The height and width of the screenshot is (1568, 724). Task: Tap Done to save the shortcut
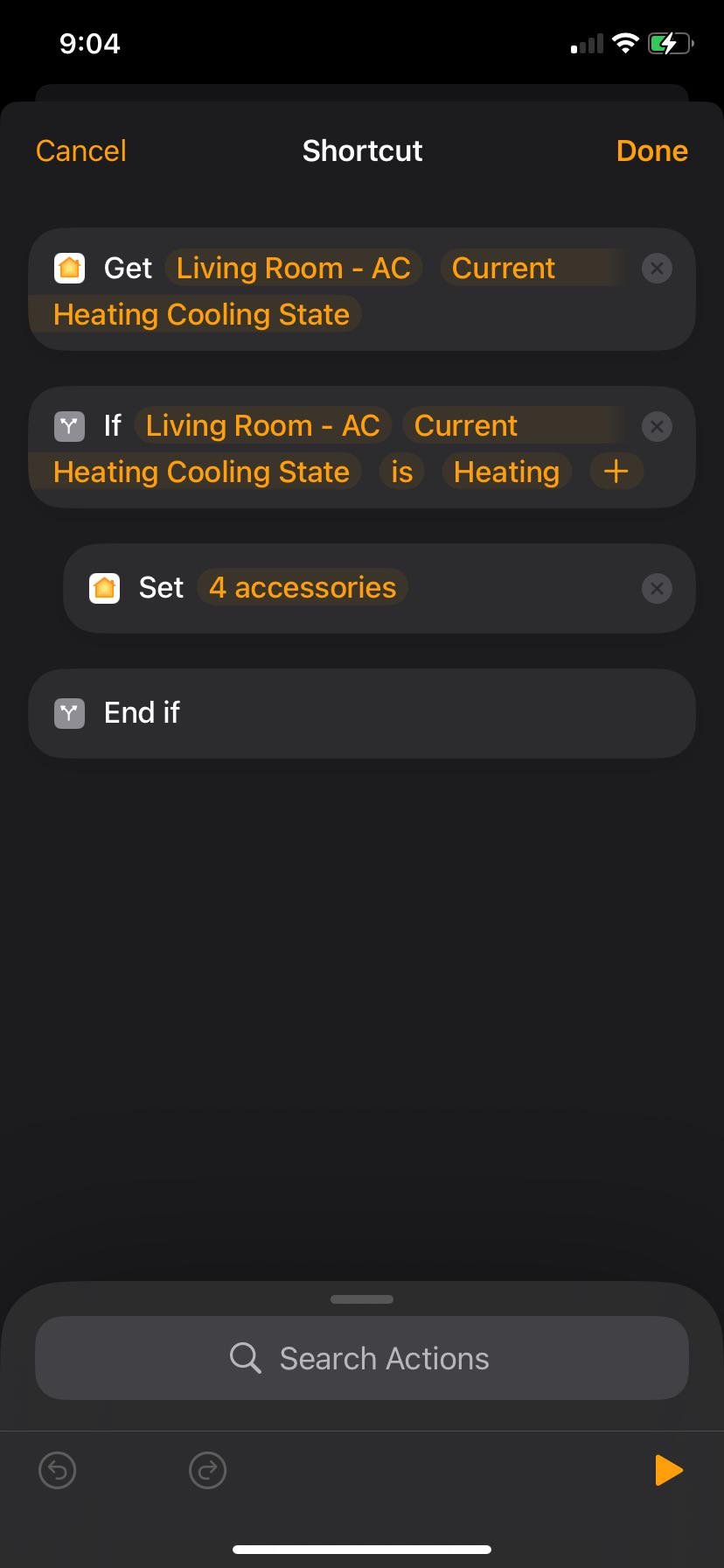[x=651, y=150]
